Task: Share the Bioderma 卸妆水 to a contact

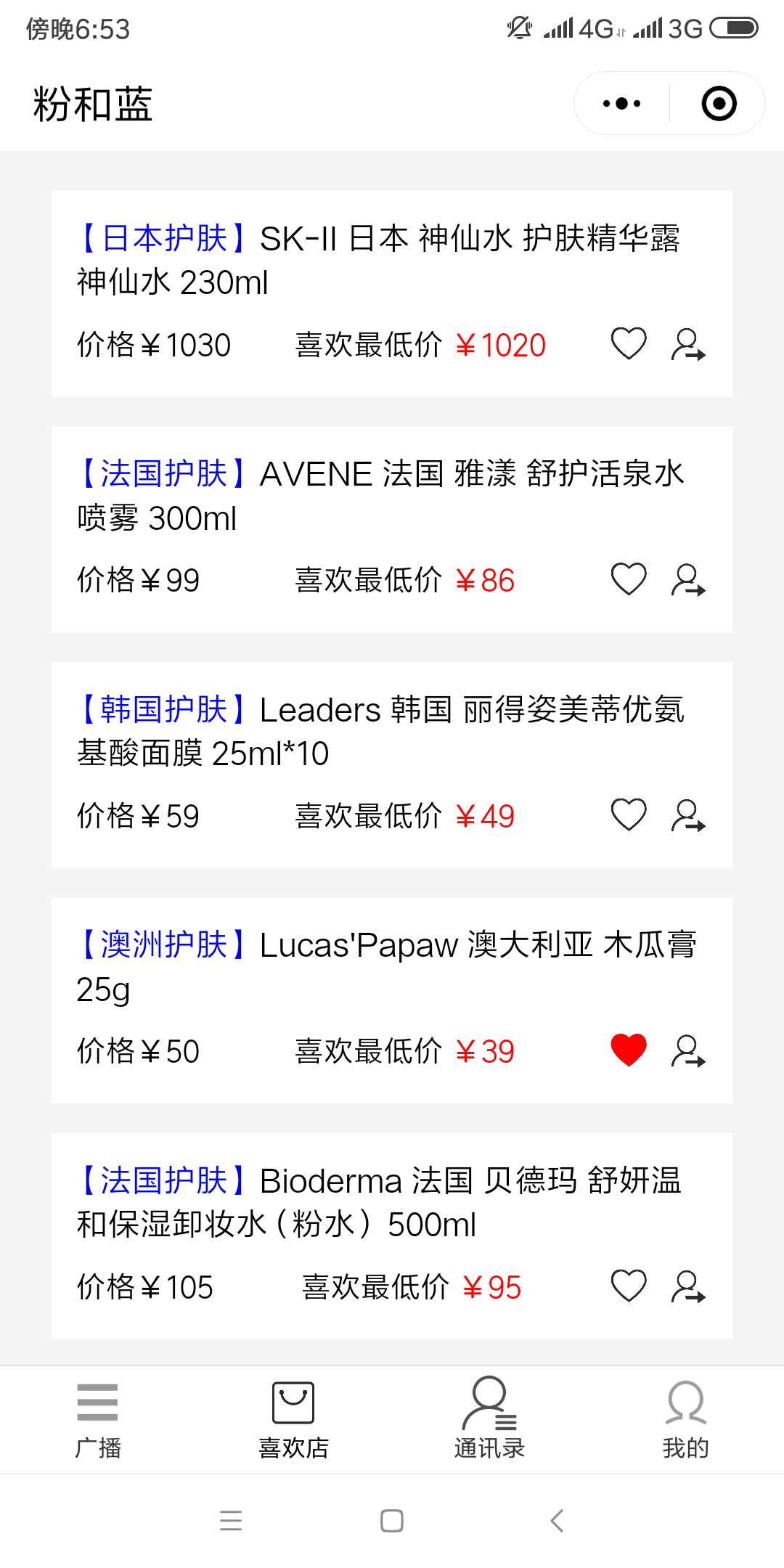Action: 688,1287
